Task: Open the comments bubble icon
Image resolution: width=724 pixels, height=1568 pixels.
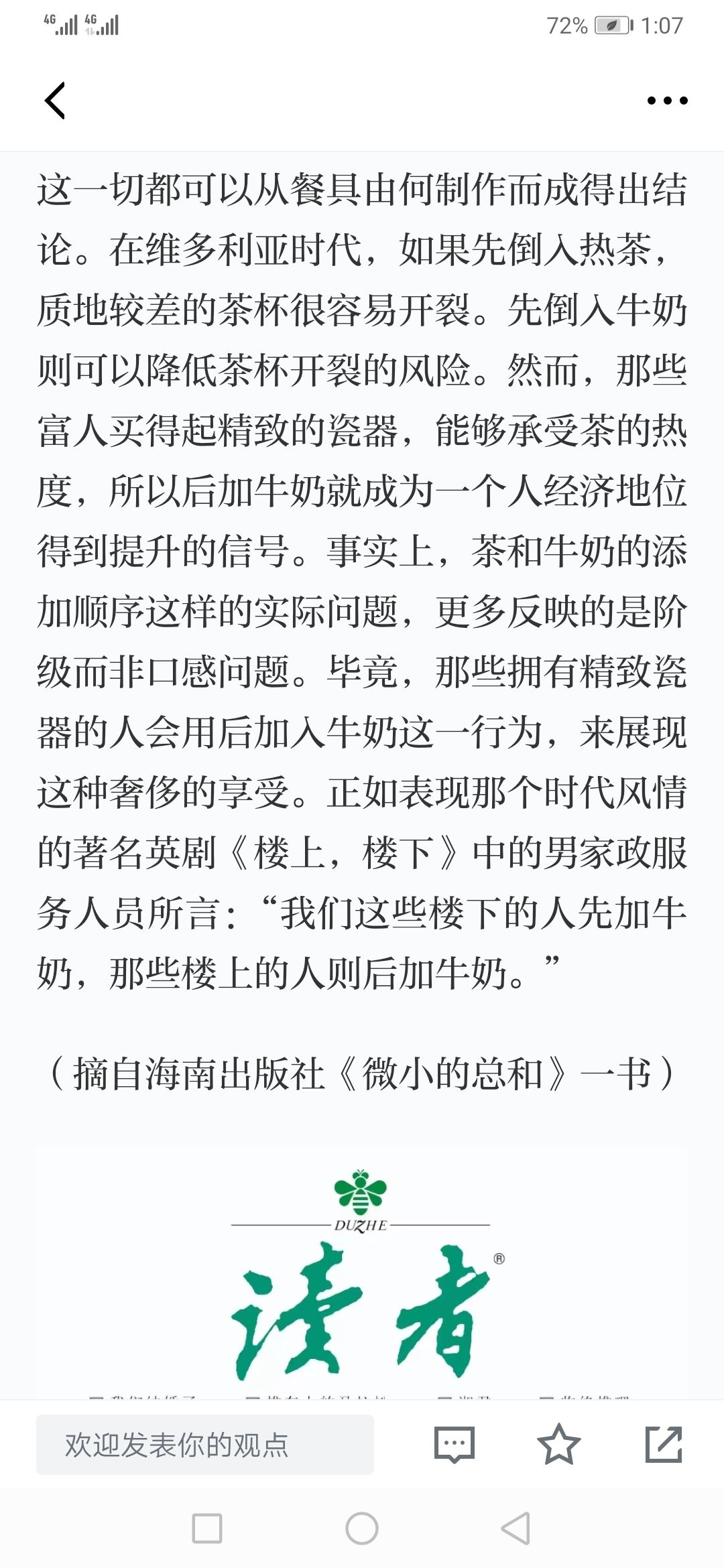Action: (x=455, y=1445)
